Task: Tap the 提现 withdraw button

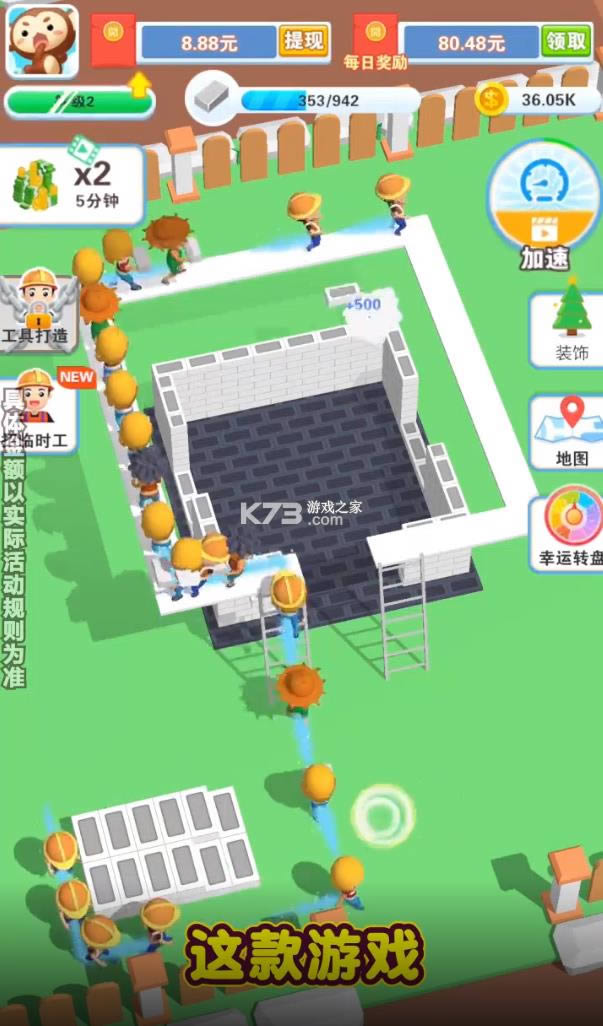Action: (303, 41)
